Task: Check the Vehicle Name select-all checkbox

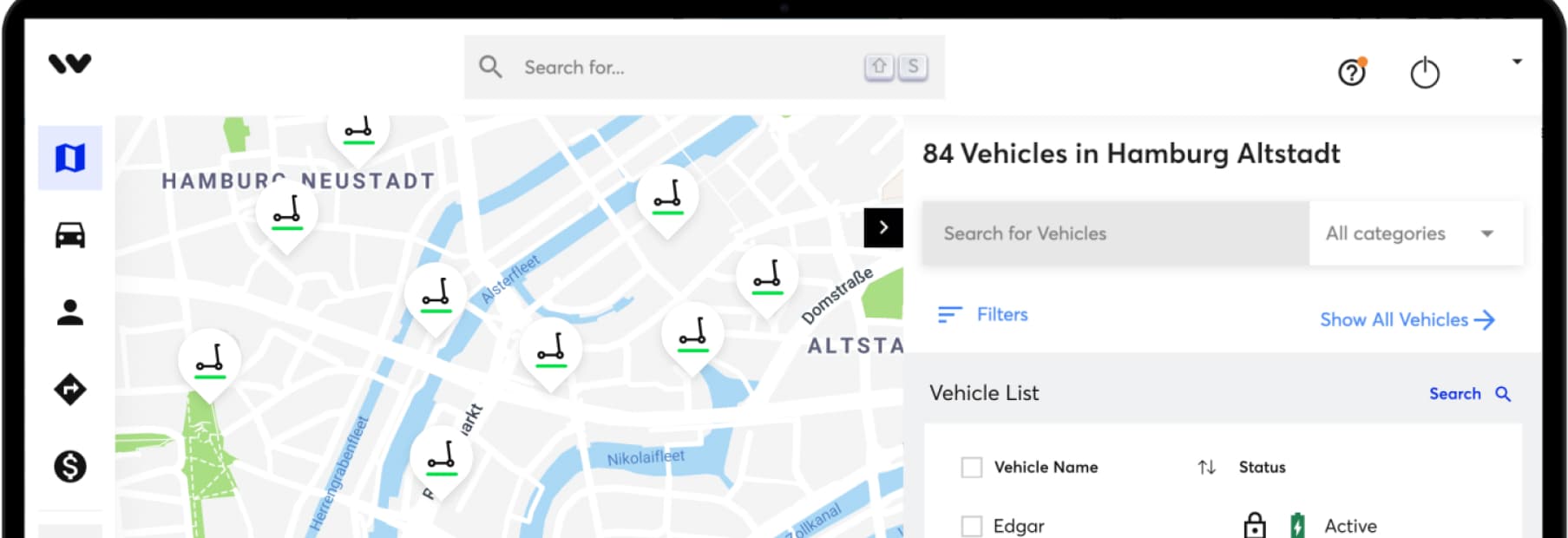Action: (972, 468)
